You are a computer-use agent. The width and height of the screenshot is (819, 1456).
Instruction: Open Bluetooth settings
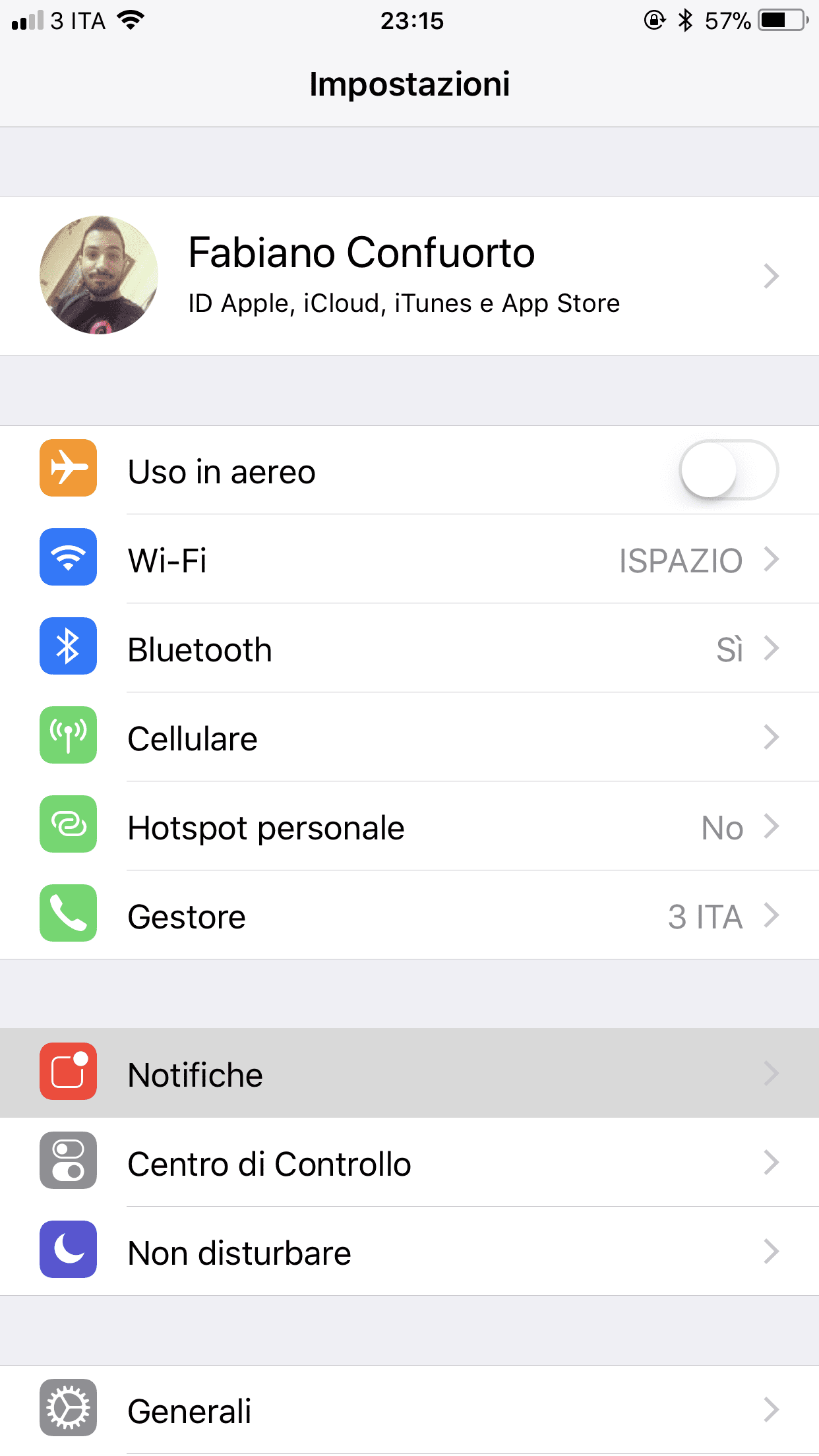pyautogui.click(x=409, y=649)
